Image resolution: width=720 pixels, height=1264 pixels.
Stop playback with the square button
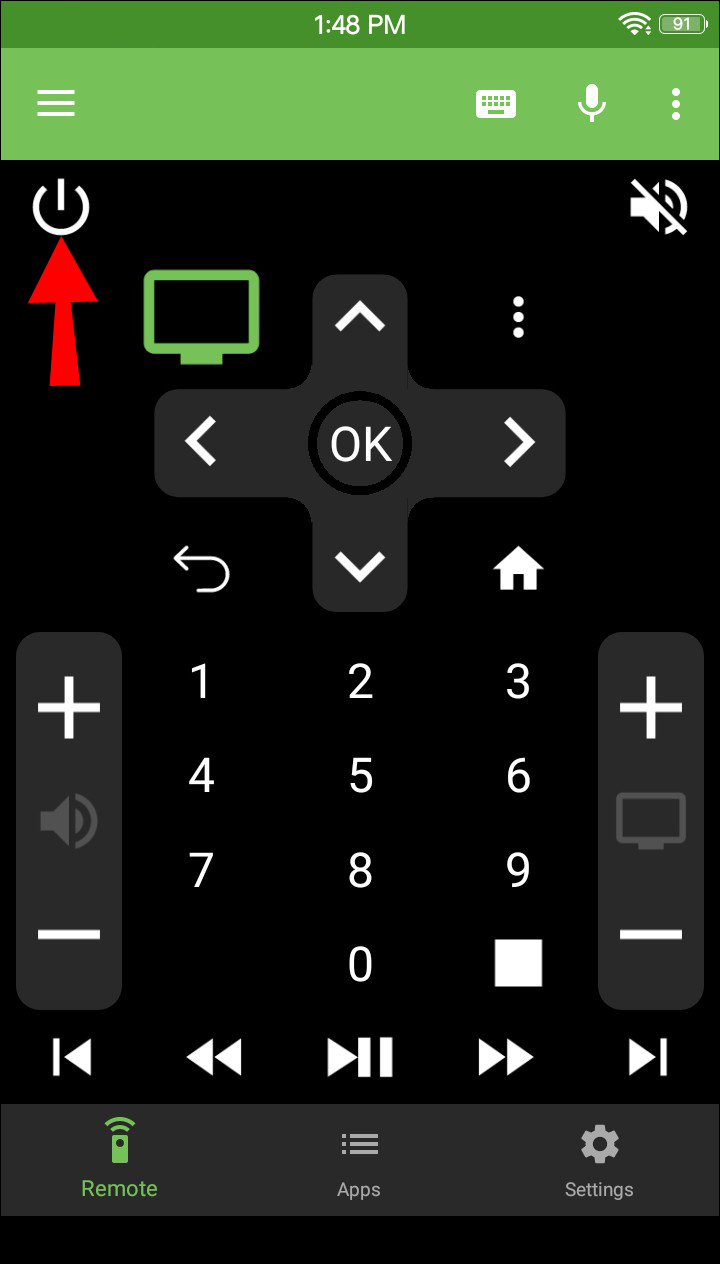518,963
